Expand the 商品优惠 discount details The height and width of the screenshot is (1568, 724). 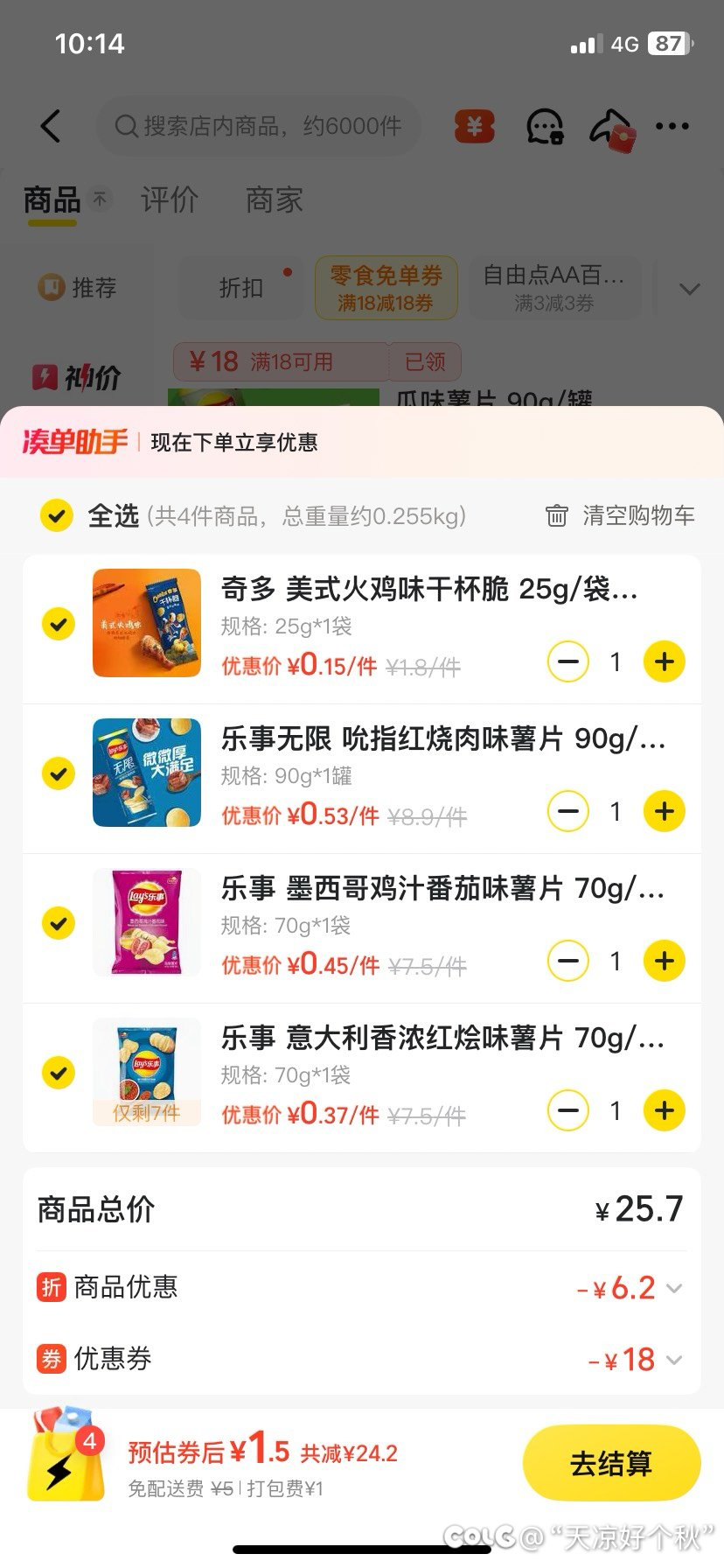point(674,1288)
